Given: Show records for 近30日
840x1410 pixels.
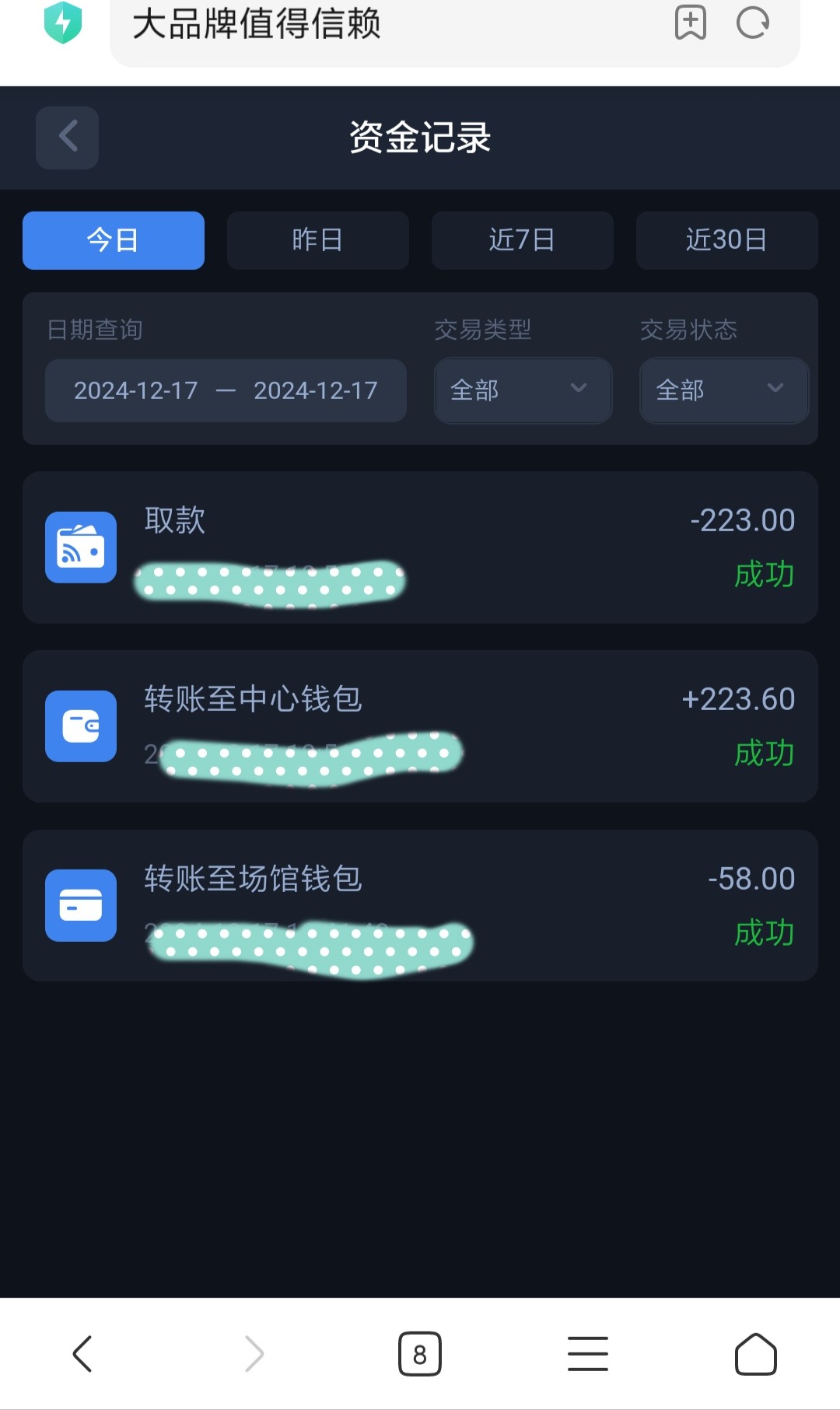Looking at the screenshot, I should coord(727,240).
